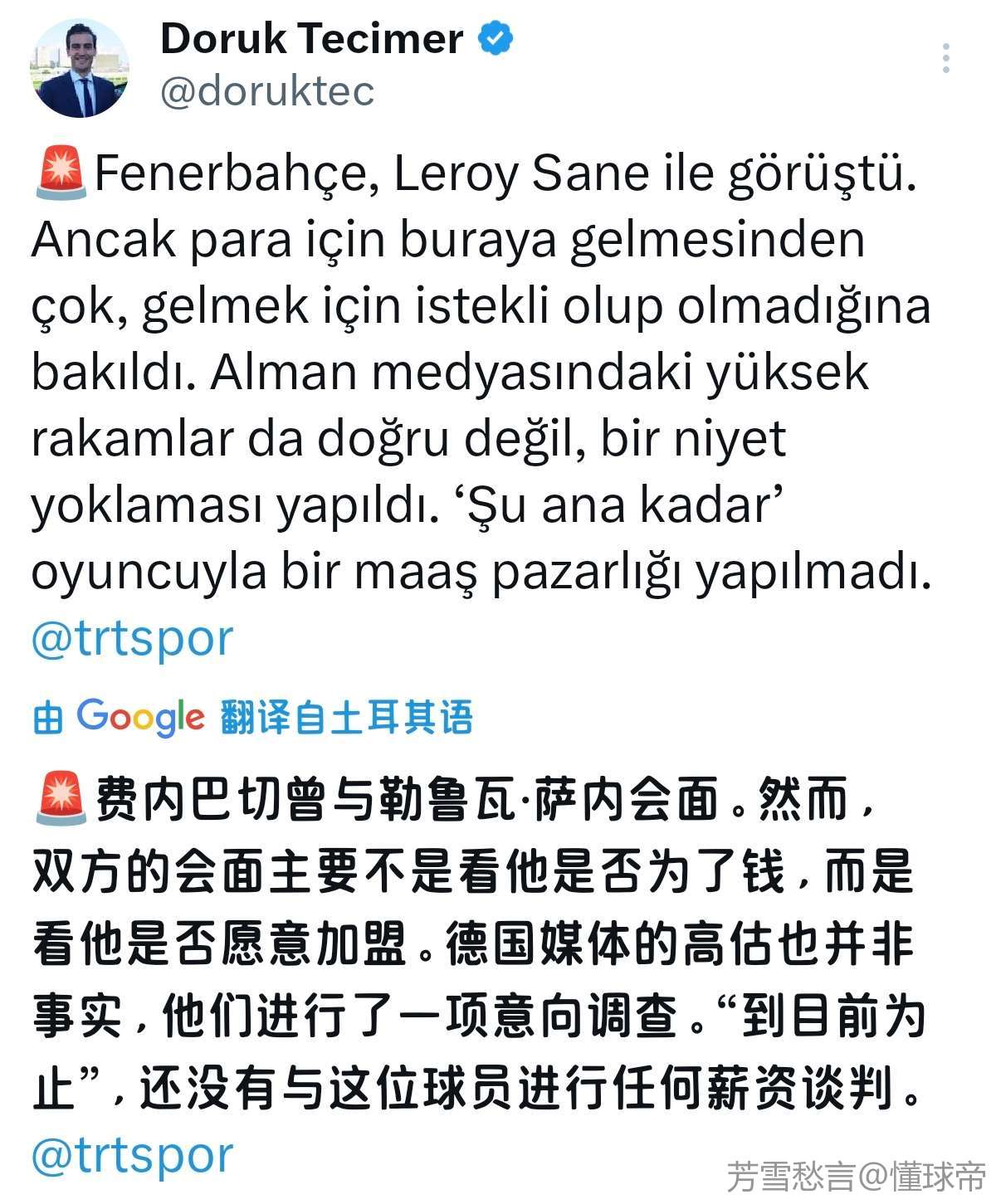Viewport: 996px width, 1204px height.
Task: Open the @trtspor mention in the original tweet
Action: [x=133, y=639]
